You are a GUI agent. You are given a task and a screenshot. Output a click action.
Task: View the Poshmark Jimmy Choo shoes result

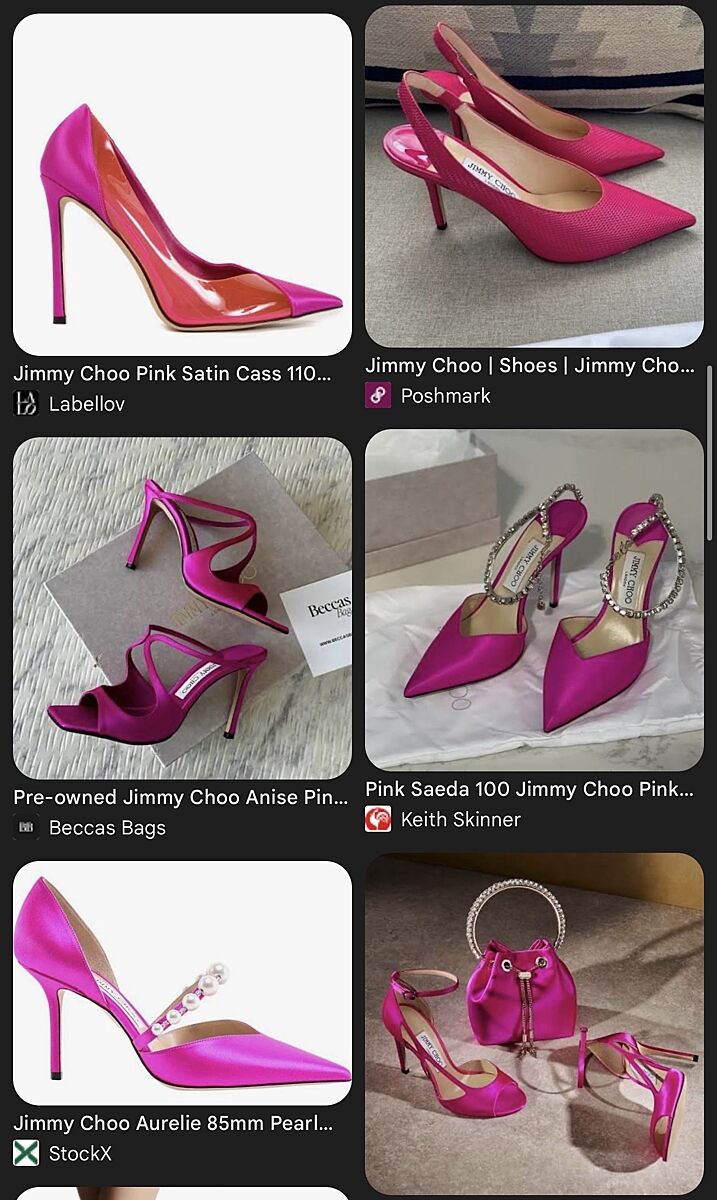pyautogui.click(x=534, y=177)
